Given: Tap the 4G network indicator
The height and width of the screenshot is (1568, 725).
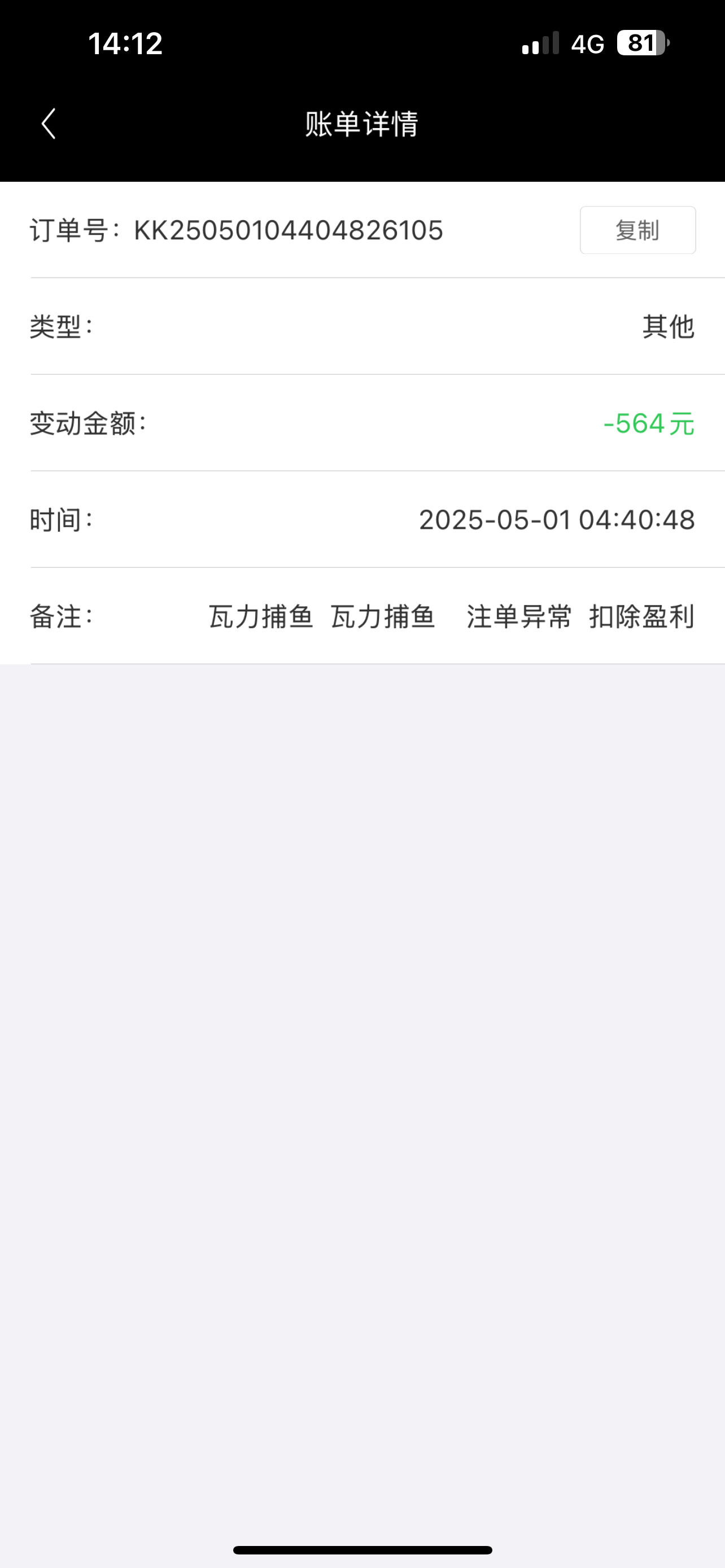Looking at the screenshot, I should coord(586,42).
